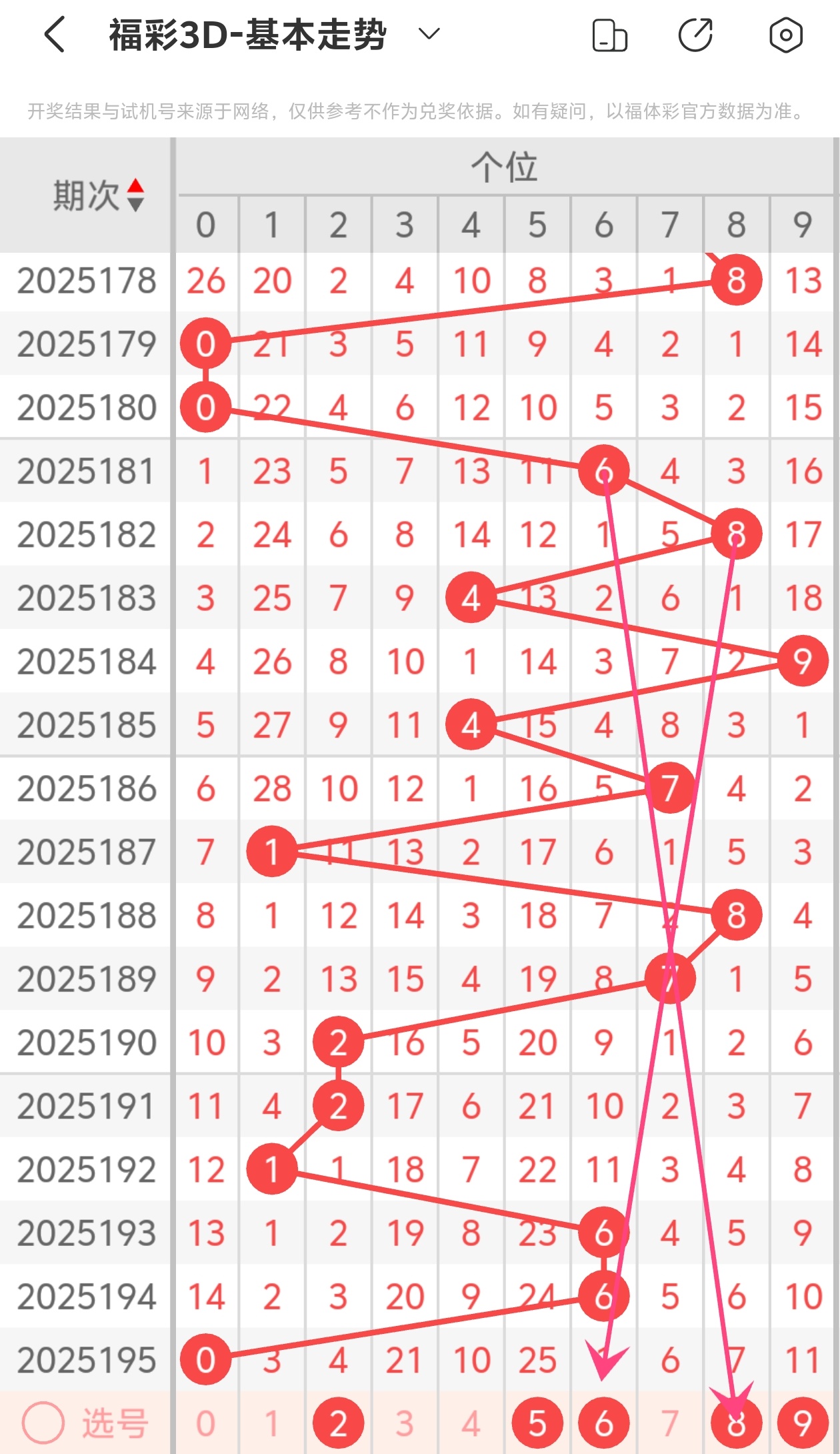Viewport: 840px width, 1454px height.
Task: Tap the screen-switch device icon
Action: pos(609,35)
